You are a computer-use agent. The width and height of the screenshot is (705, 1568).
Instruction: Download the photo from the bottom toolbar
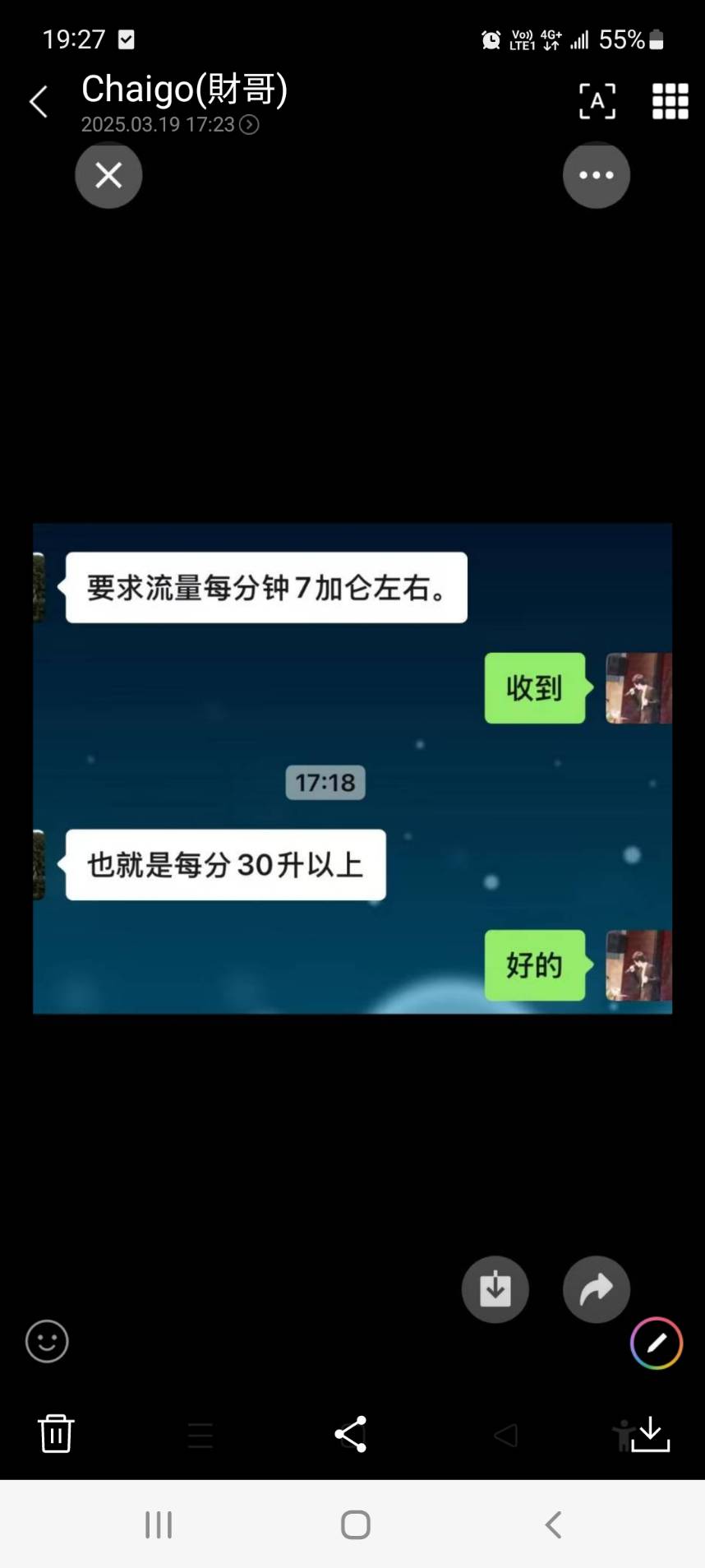point(650,1434)
